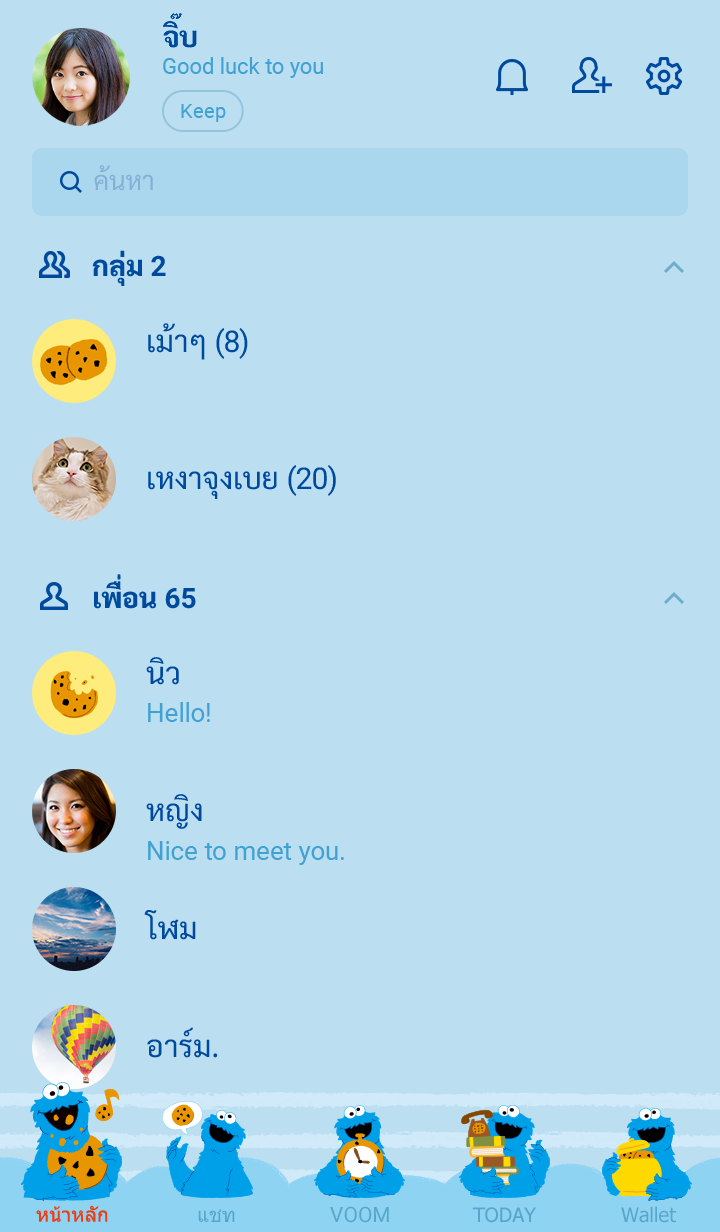The height and width of the screenshot is (1232, 720).
Task: Open the group เหงาจุงเบย (20)
Action: click(x=241, y=480)
